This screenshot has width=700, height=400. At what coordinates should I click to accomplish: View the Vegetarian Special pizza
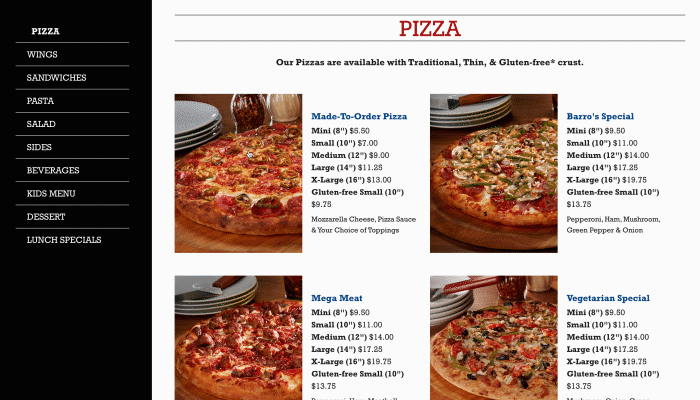607,298
